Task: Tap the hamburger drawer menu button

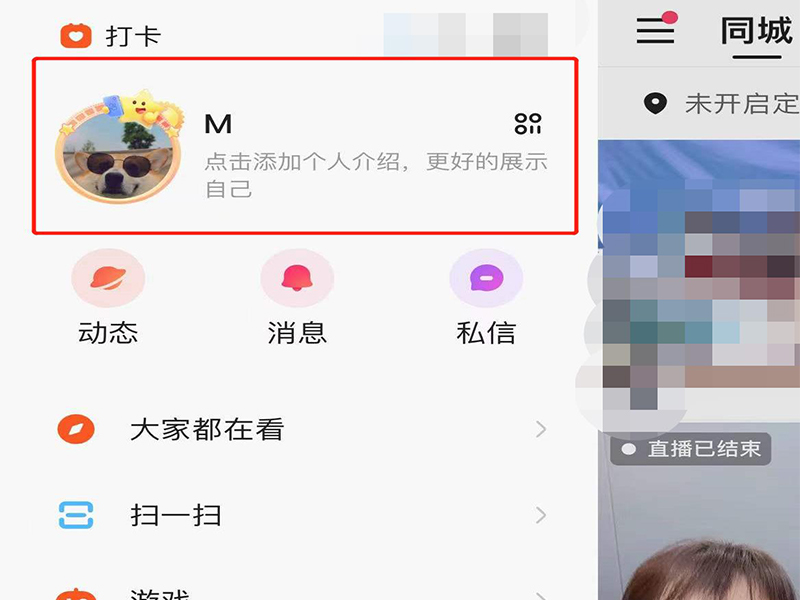Action: 657,30
